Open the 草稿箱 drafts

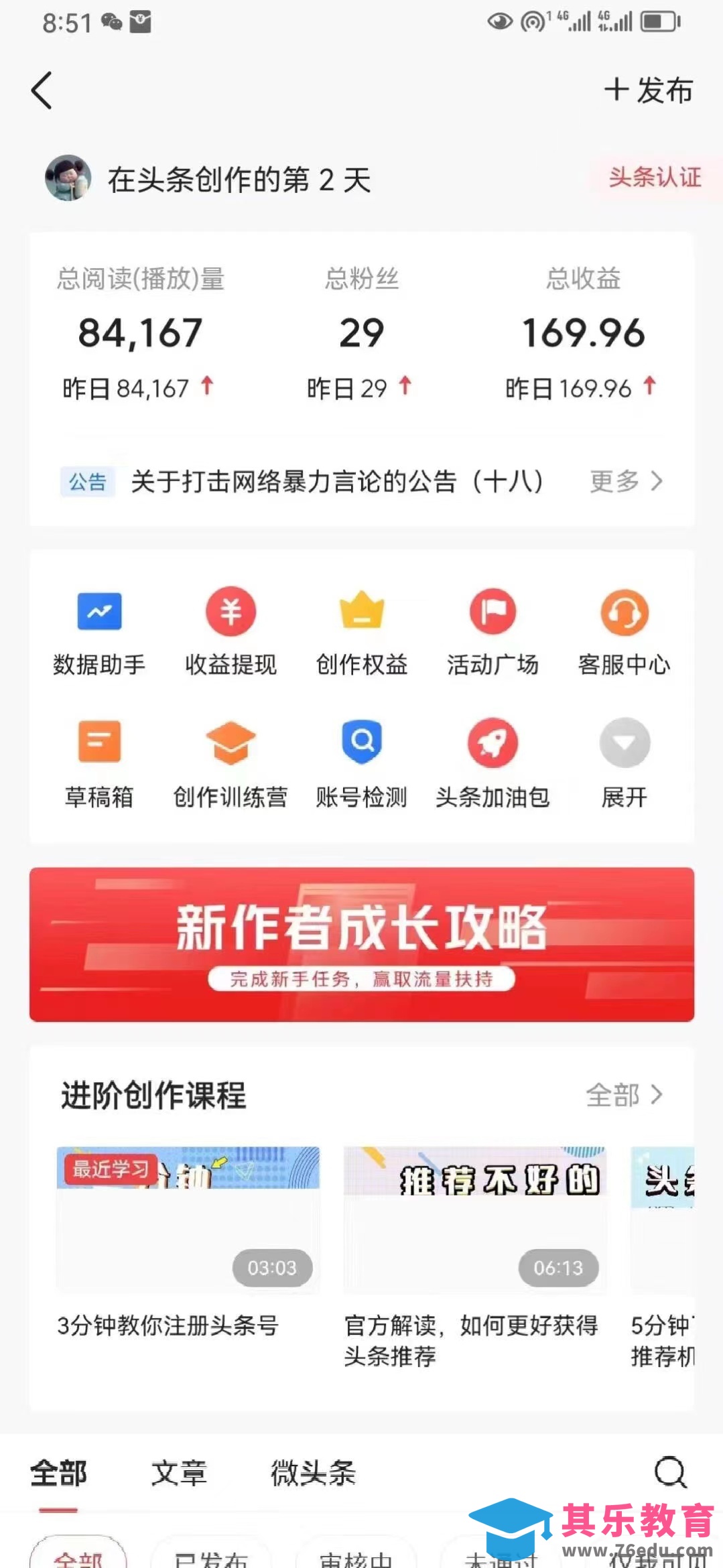tap(99, 762)
